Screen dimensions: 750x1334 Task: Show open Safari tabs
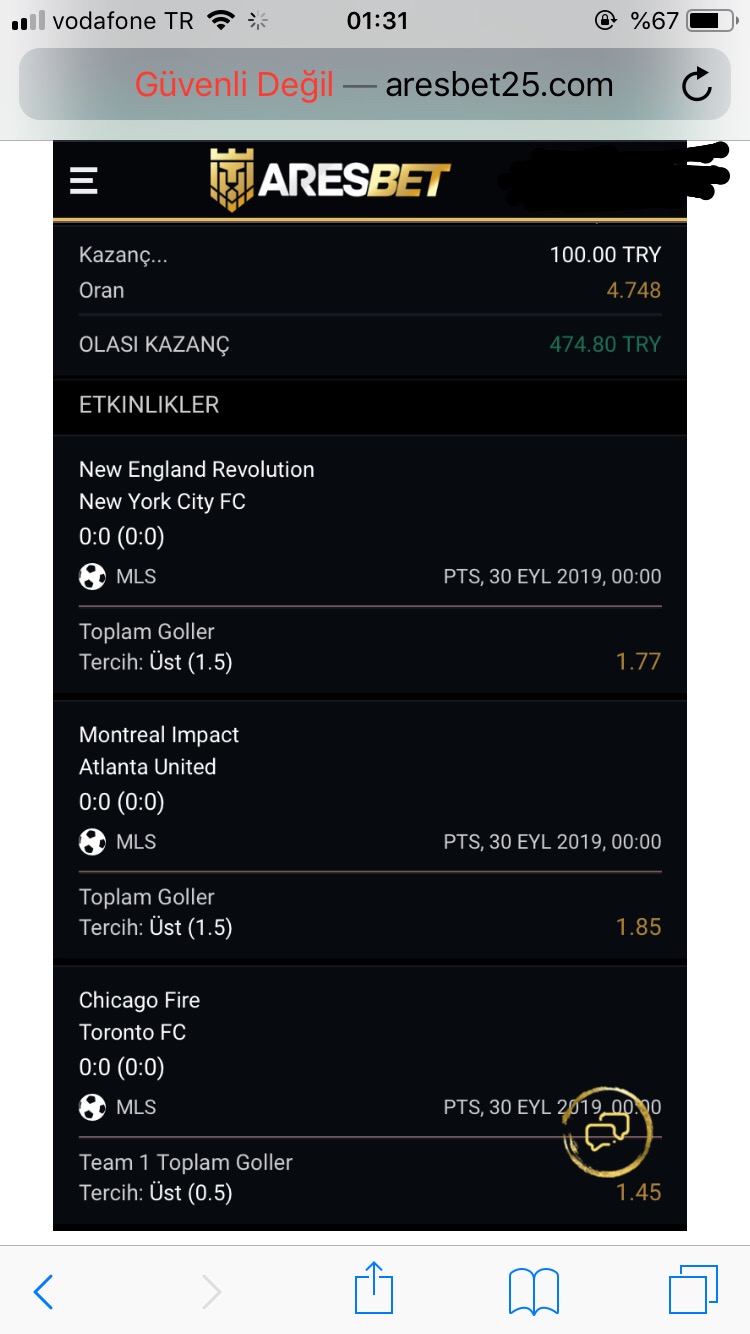click(693, 1290)
